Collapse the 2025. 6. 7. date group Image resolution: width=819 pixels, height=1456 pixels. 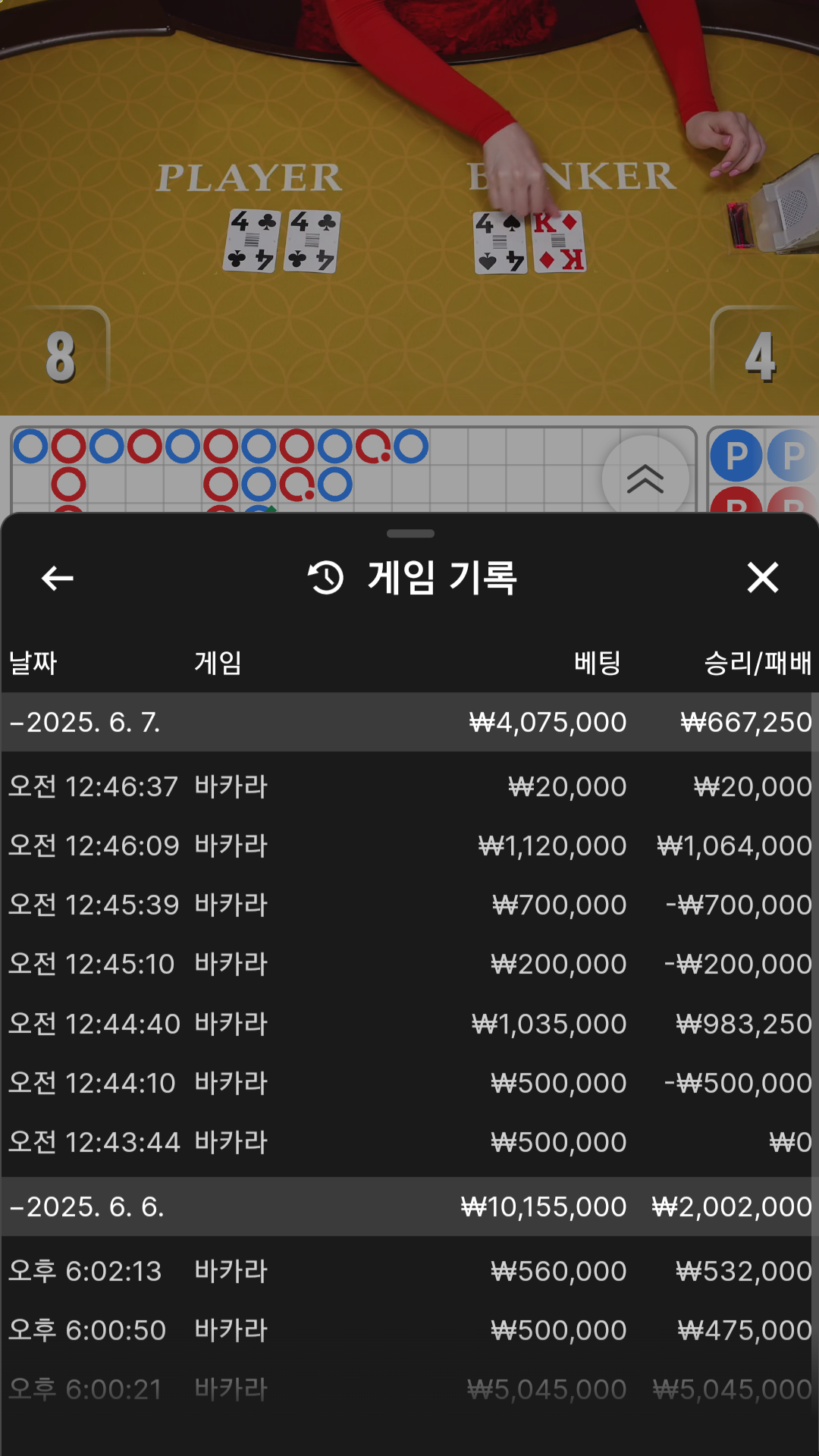tap(85, 722)
